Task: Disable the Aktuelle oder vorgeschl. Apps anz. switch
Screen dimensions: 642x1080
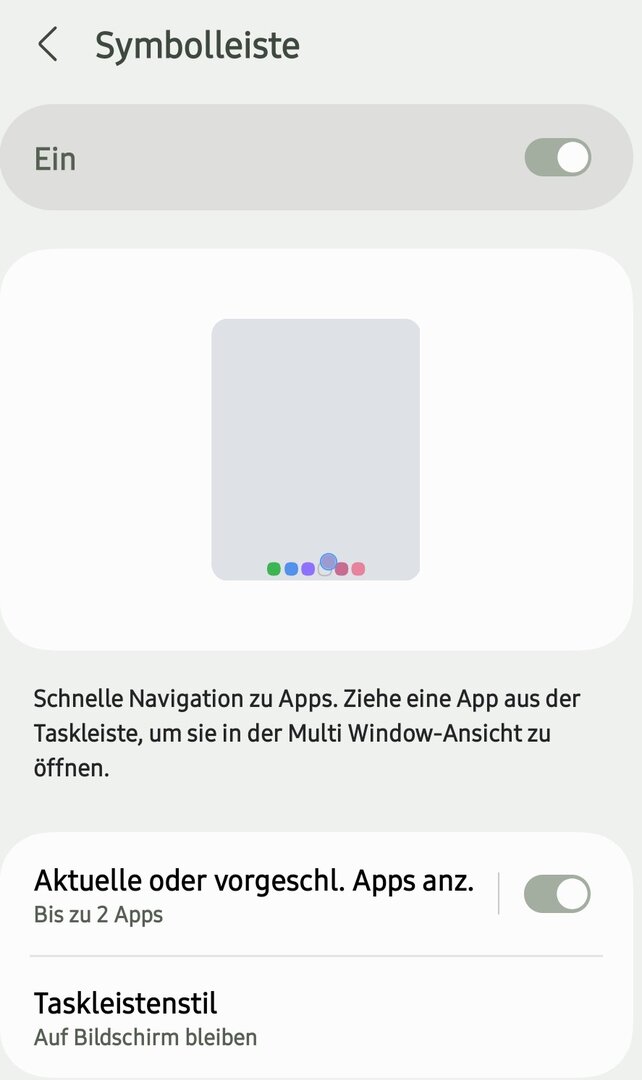Action: (x=557, y=894)
